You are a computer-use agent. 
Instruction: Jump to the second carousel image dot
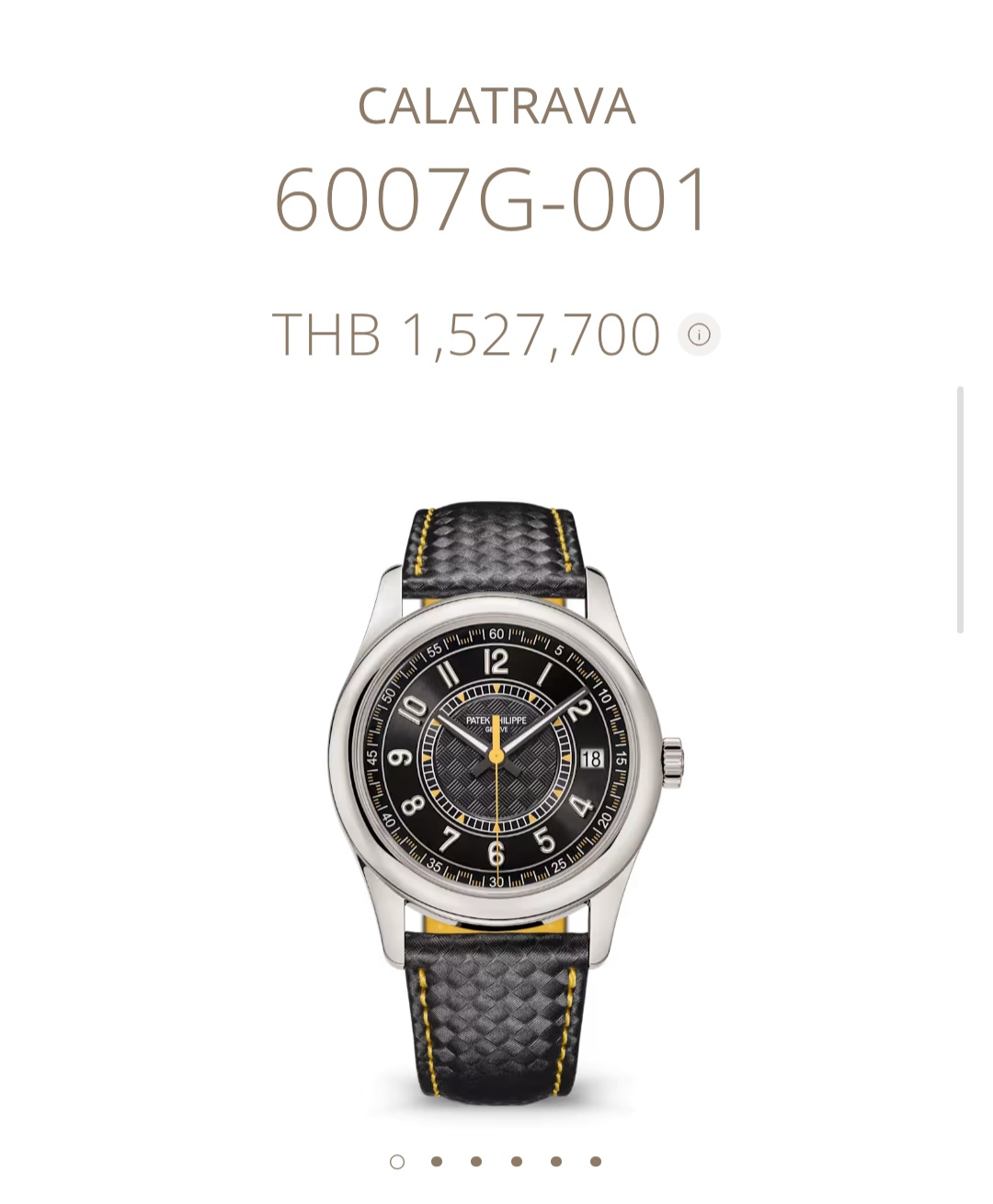click(x=437, y=1162)
